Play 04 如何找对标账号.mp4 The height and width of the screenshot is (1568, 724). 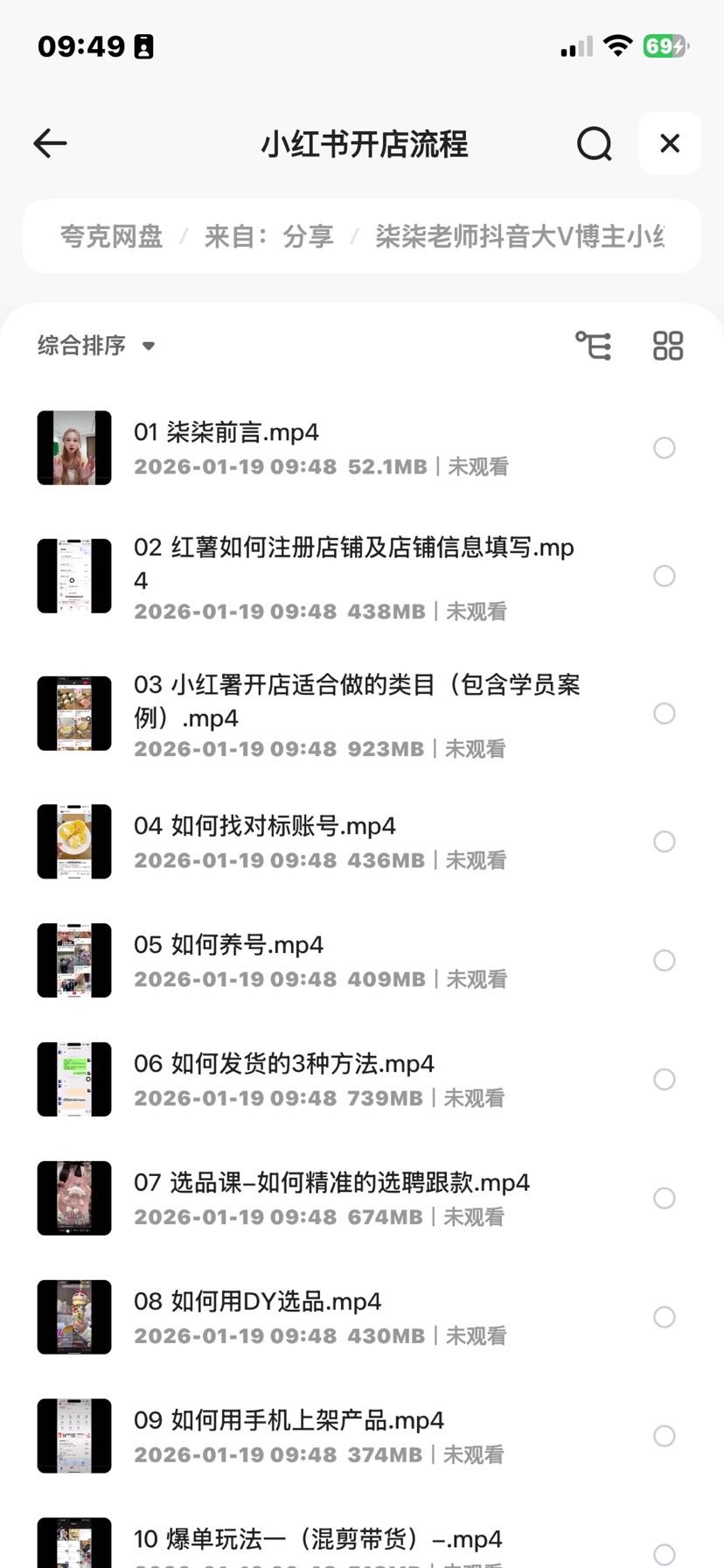coord(264,826)
